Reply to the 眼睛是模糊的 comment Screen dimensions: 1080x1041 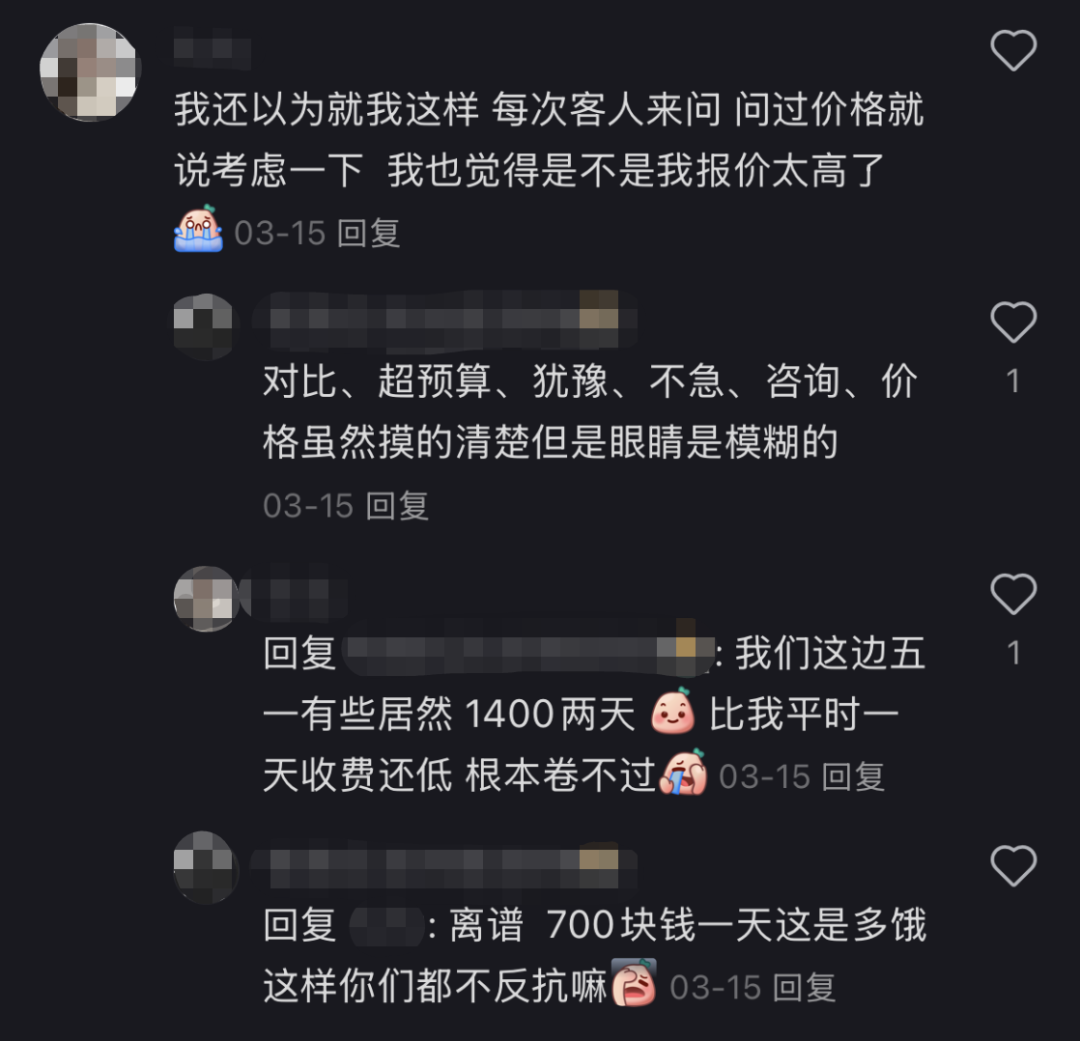pos(397,505)
